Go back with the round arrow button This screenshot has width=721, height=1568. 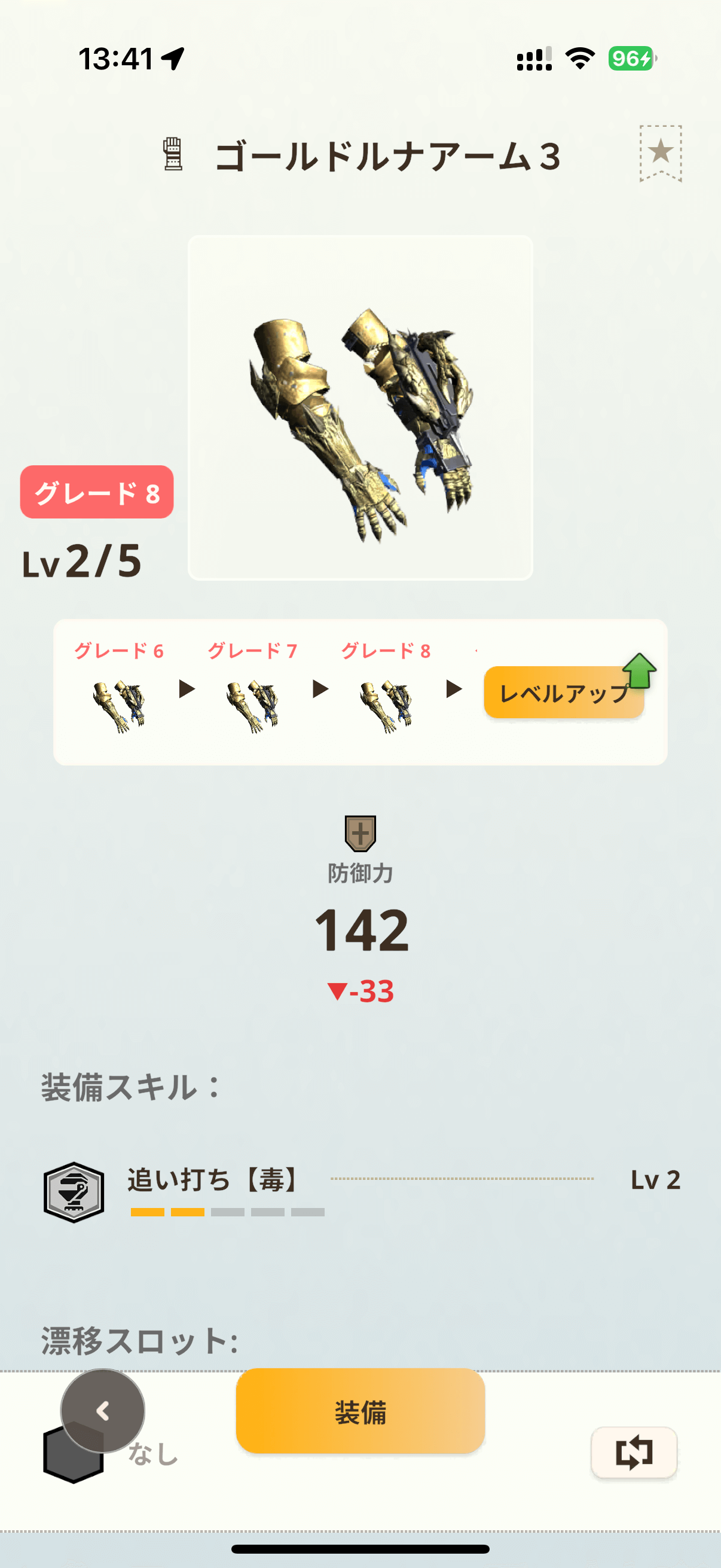102,1410
